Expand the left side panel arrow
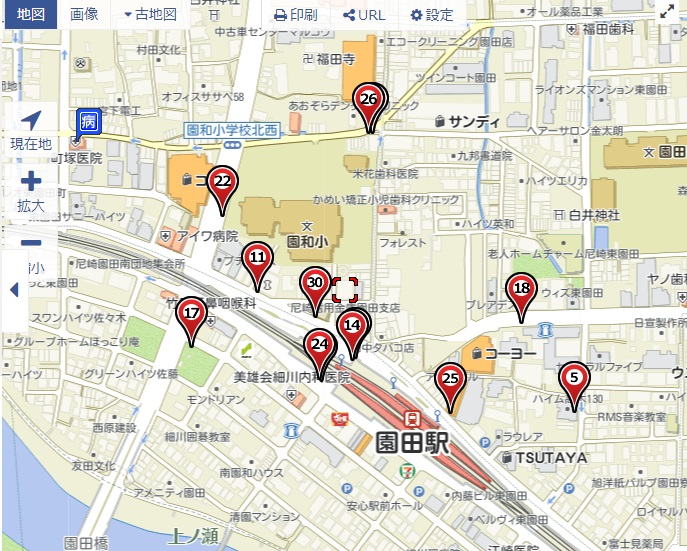This screenshot has width=687, height=551. 14,289
